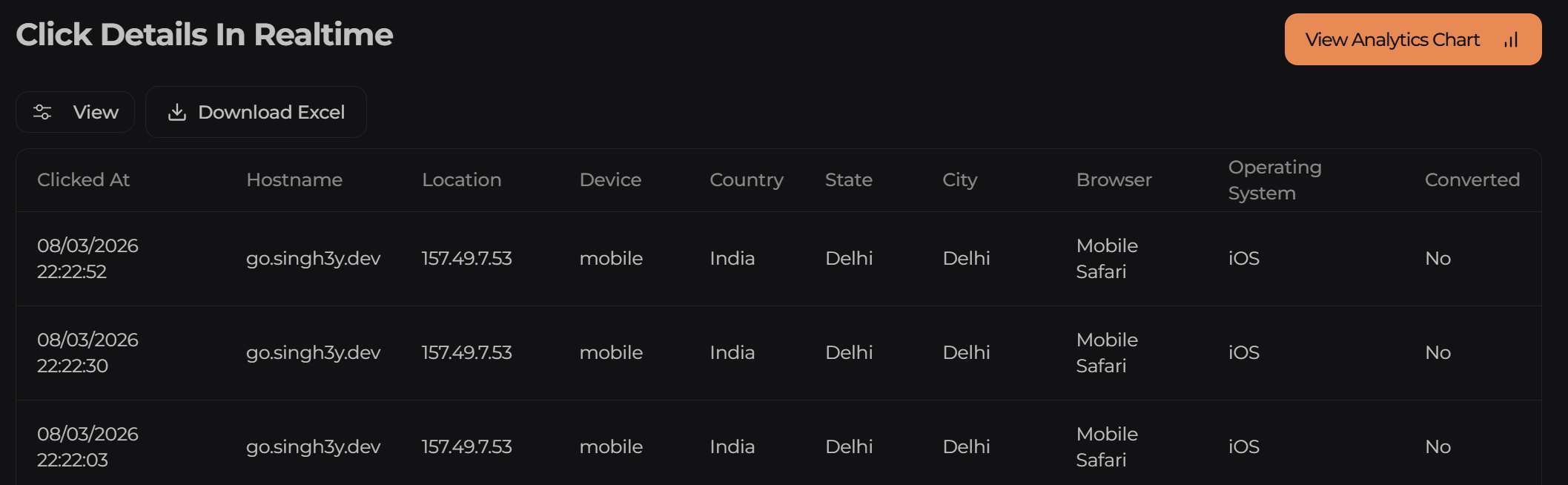Download the click data as Excel

point(256,112)
